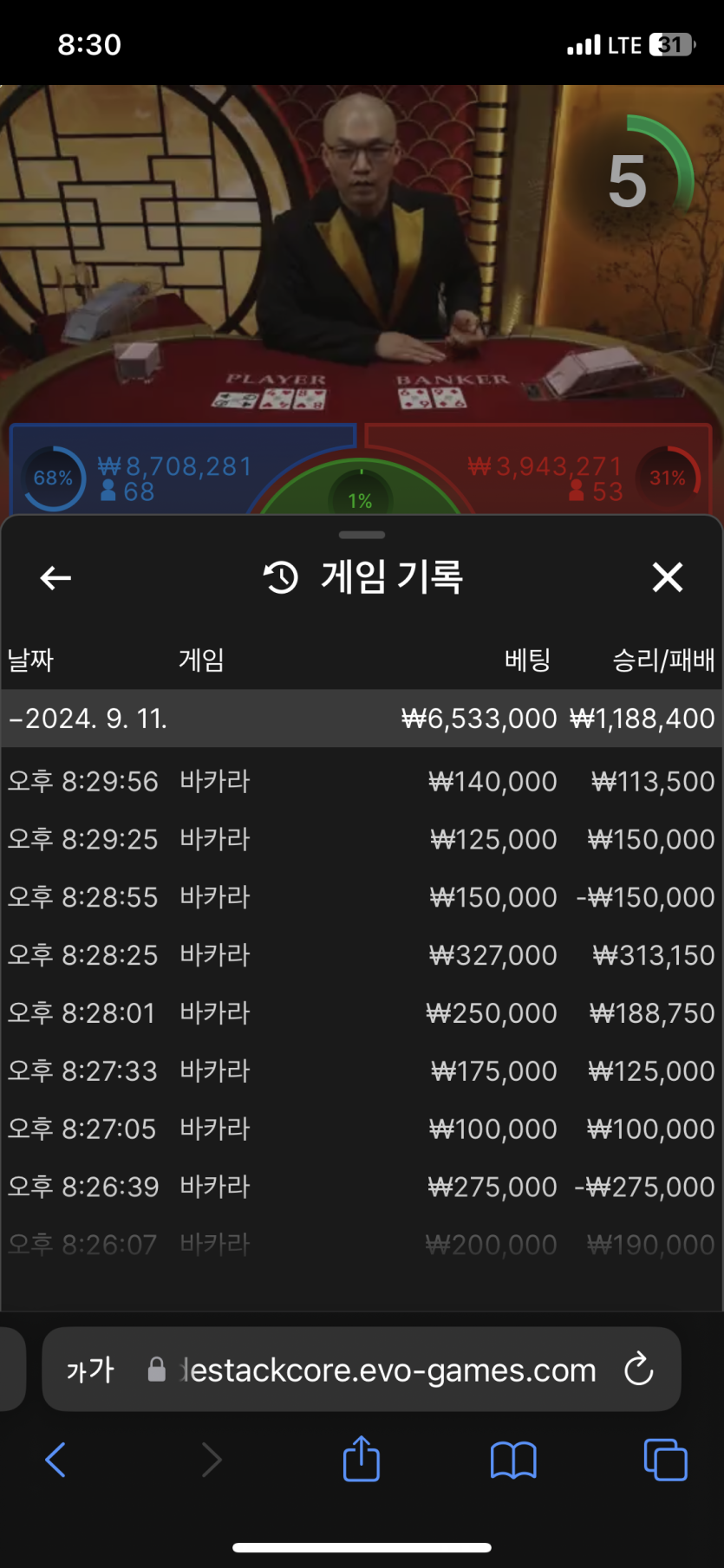Tap the evo-games.com address bar

coord(387,1370)
